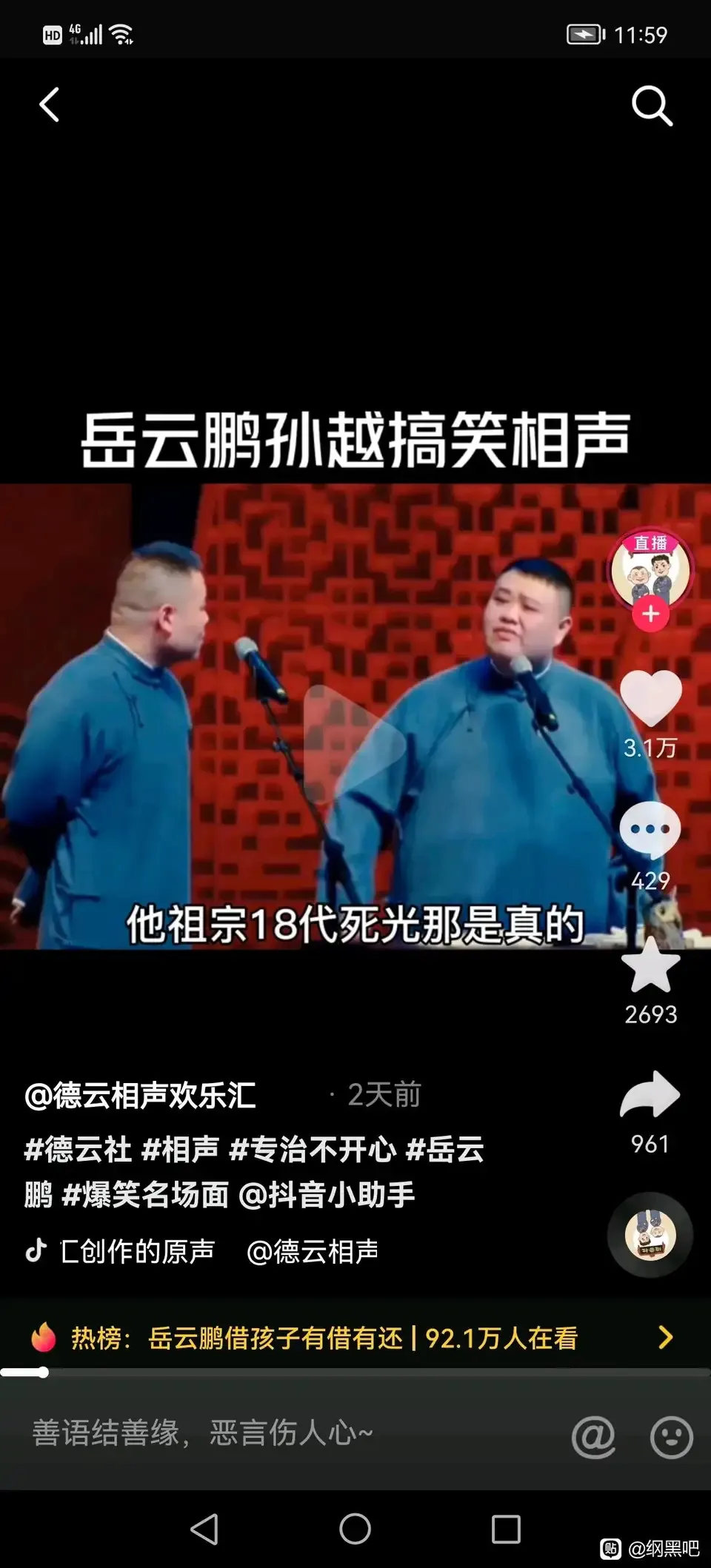Open the #爆笑名场面 hashtag
Screen dimensions: 711x1568
tap(146, 1195)
